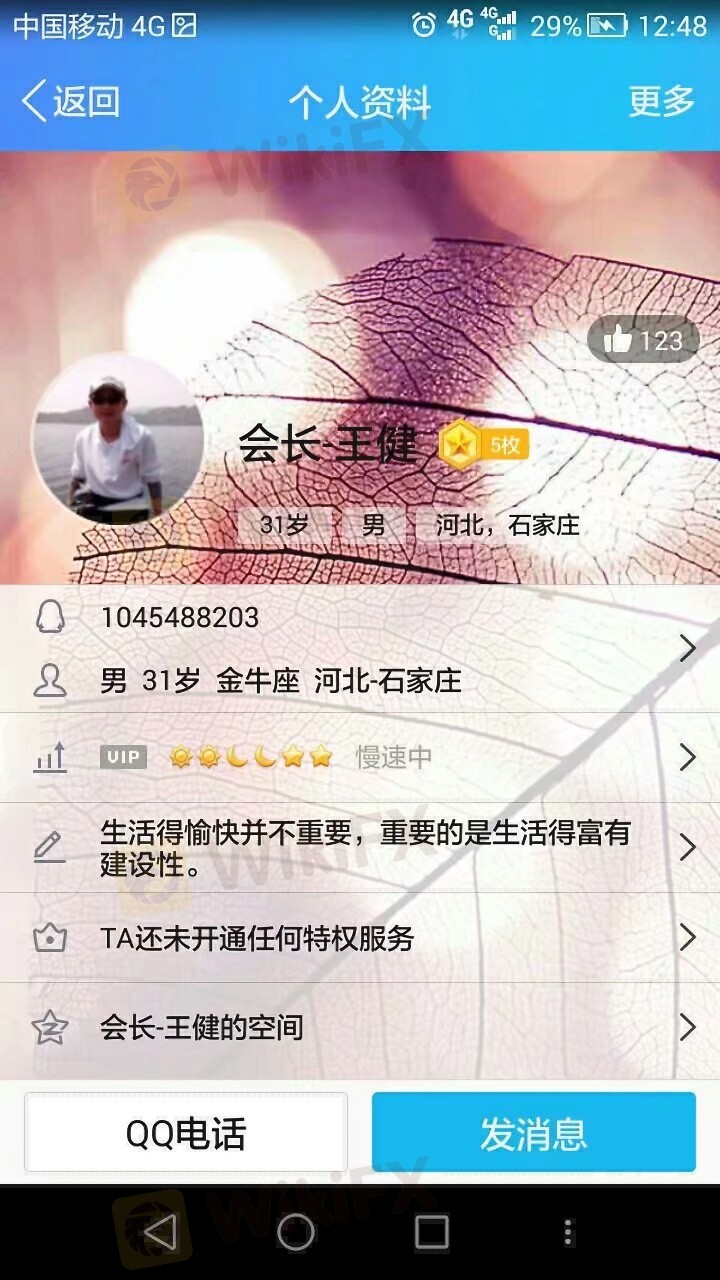Open the VIP level 慢速中 row
Screen dimensions: 720x1280
pos(360,757)
